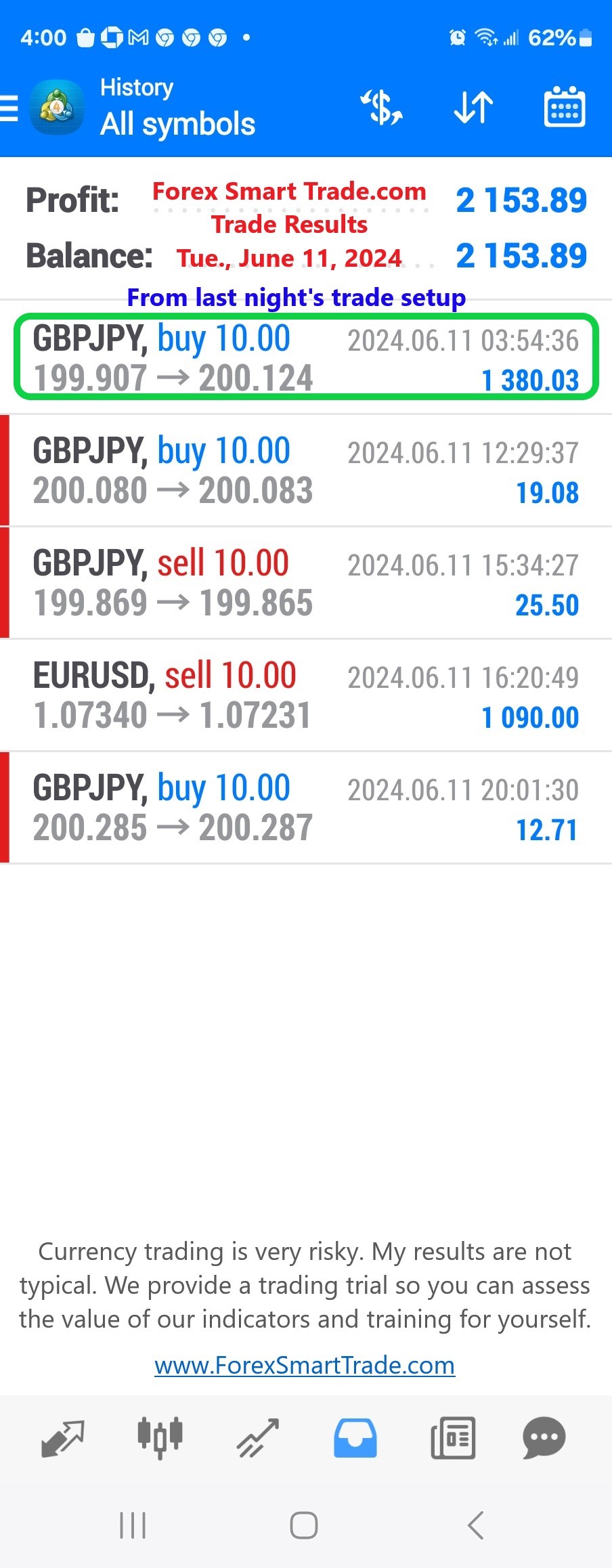Switch to the Chart tab with candlesticks
Viewport: 612px width, 1568px height.
tap(160, 1438)
